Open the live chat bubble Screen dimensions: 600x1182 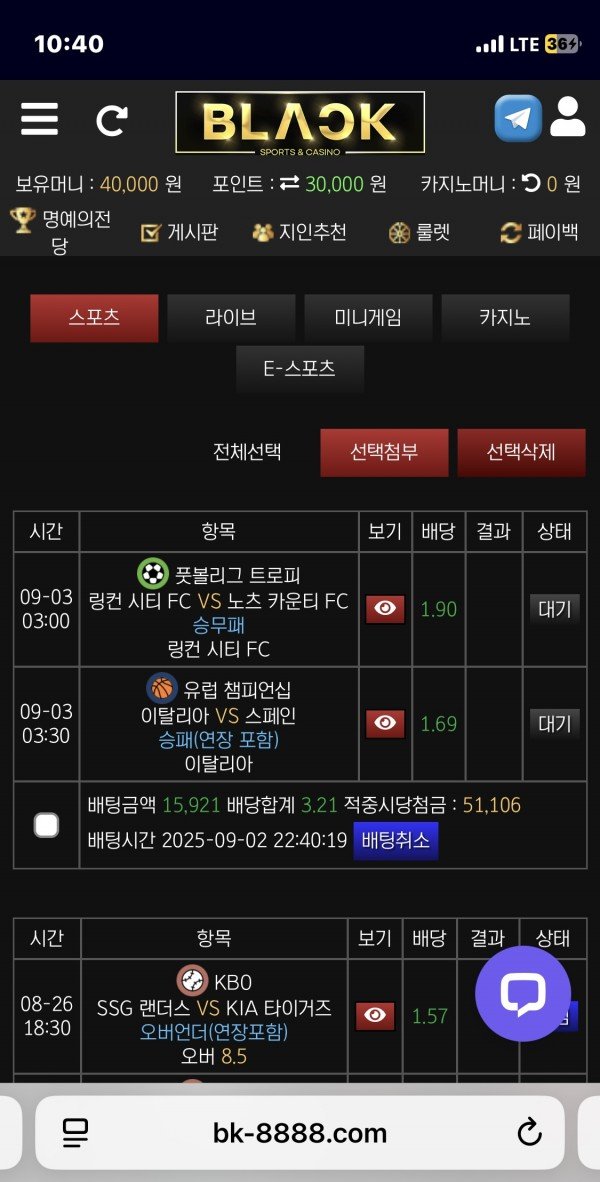522,994
